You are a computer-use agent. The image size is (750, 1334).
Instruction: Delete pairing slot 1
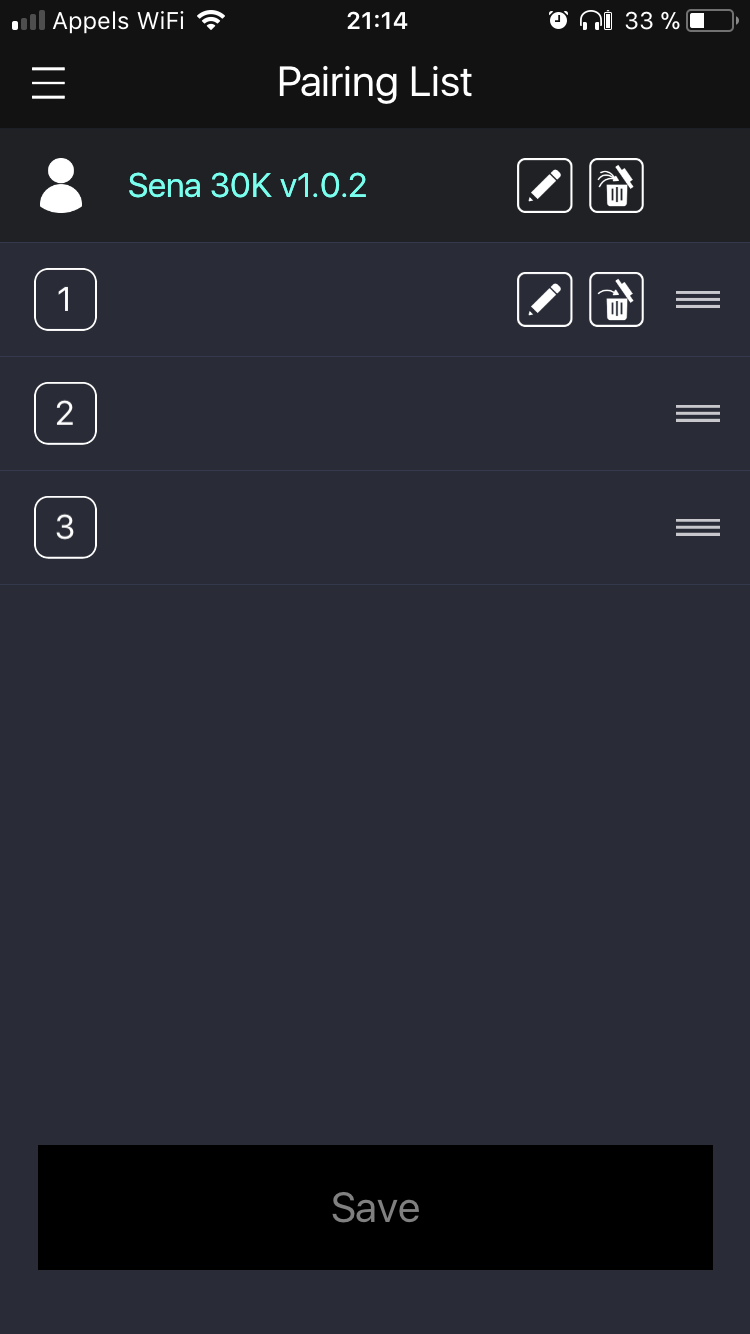coord(616,299)
